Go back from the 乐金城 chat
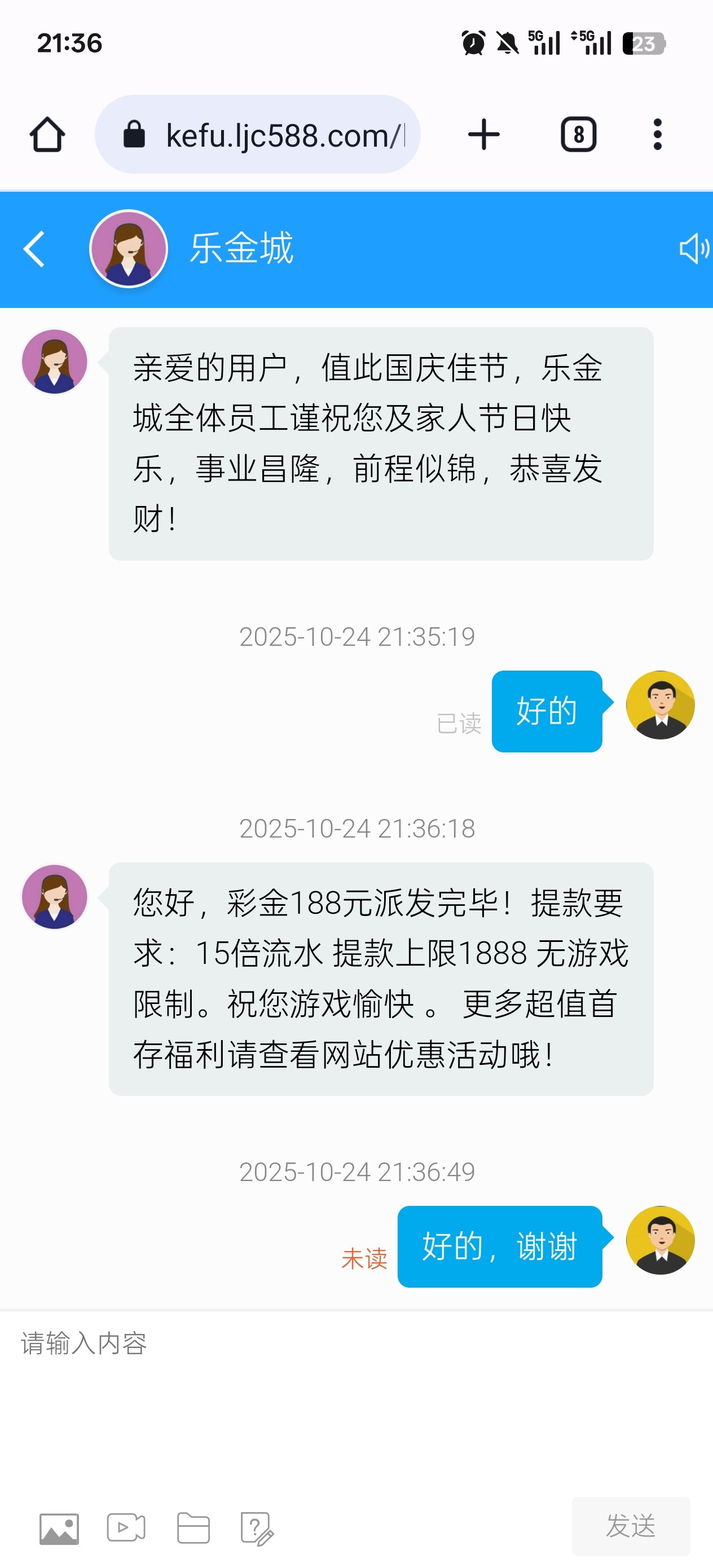Image resolution: width=713 pixels, height=1568 pixels. (x=34, y=249)
